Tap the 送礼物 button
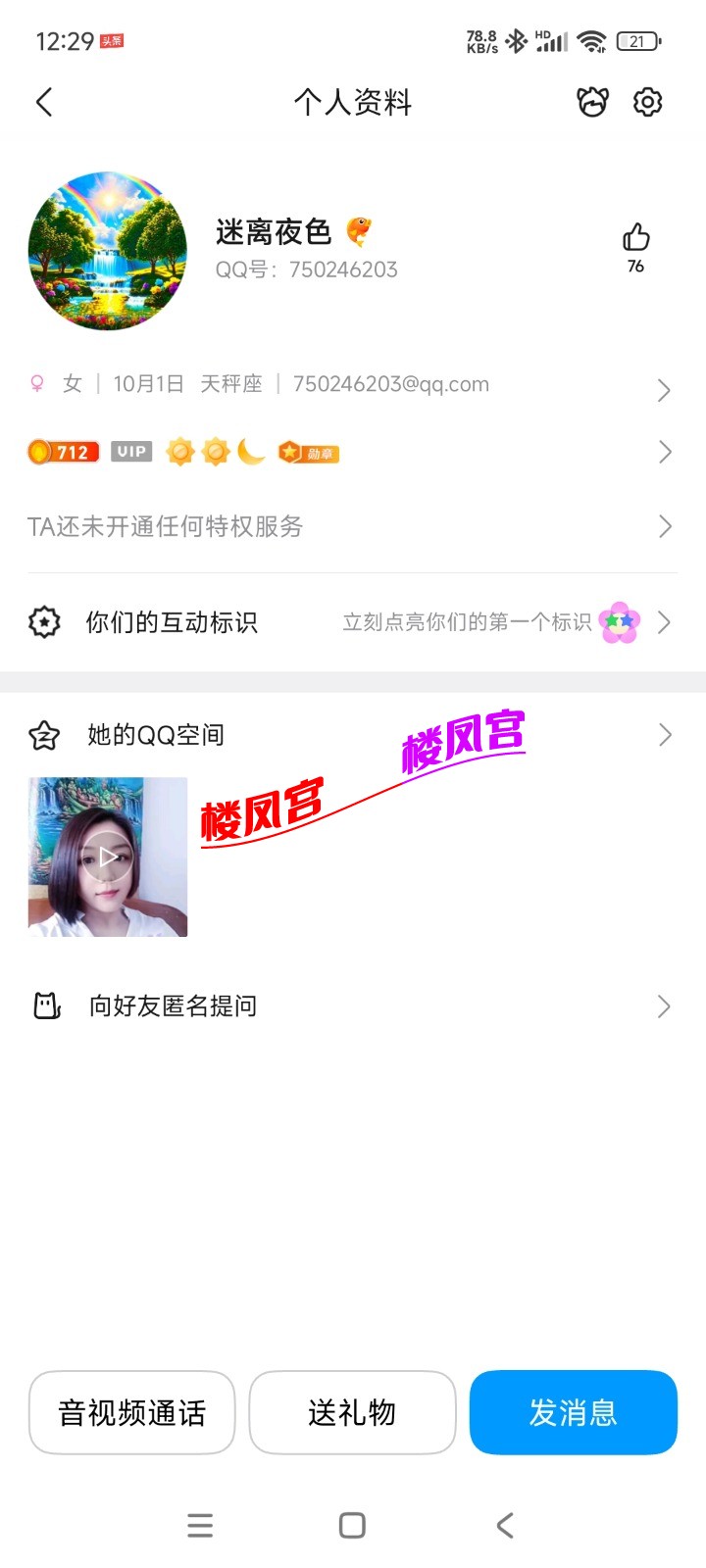The height and width of the screenshot is (1568, 706). [352, 1412]
